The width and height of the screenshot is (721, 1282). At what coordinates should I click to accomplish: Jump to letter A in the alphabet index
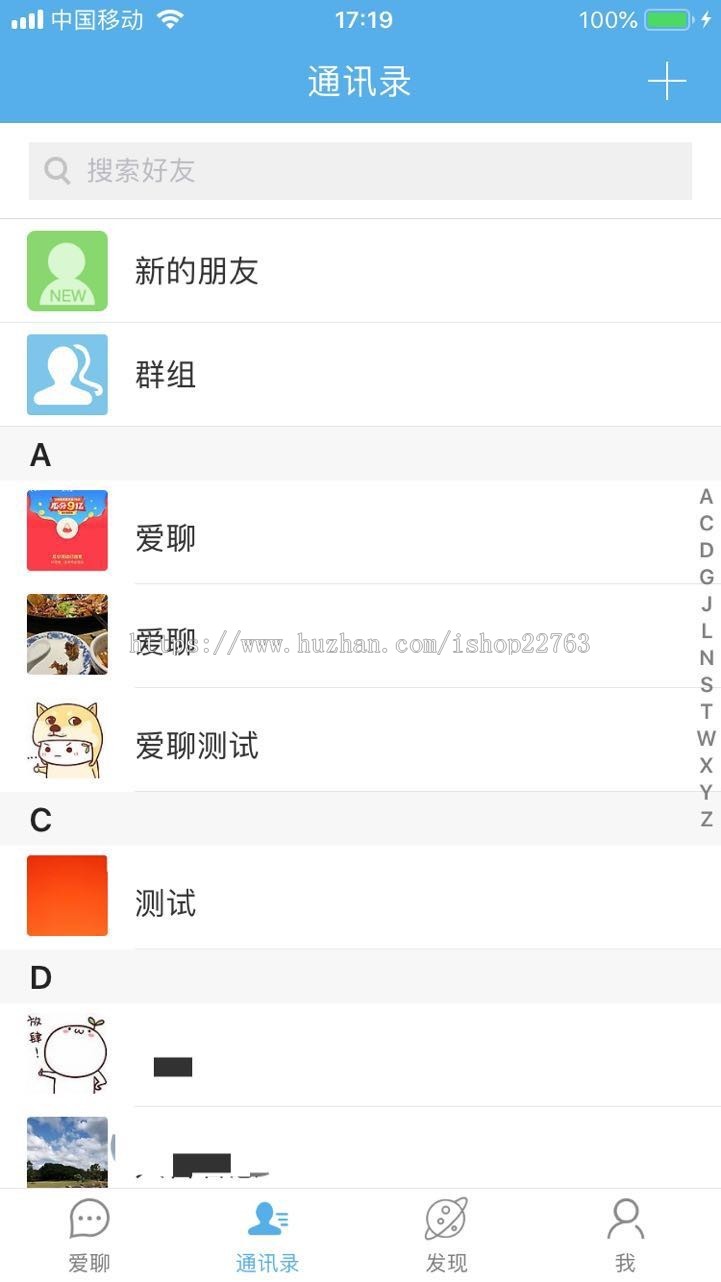[x=706, y=496]
